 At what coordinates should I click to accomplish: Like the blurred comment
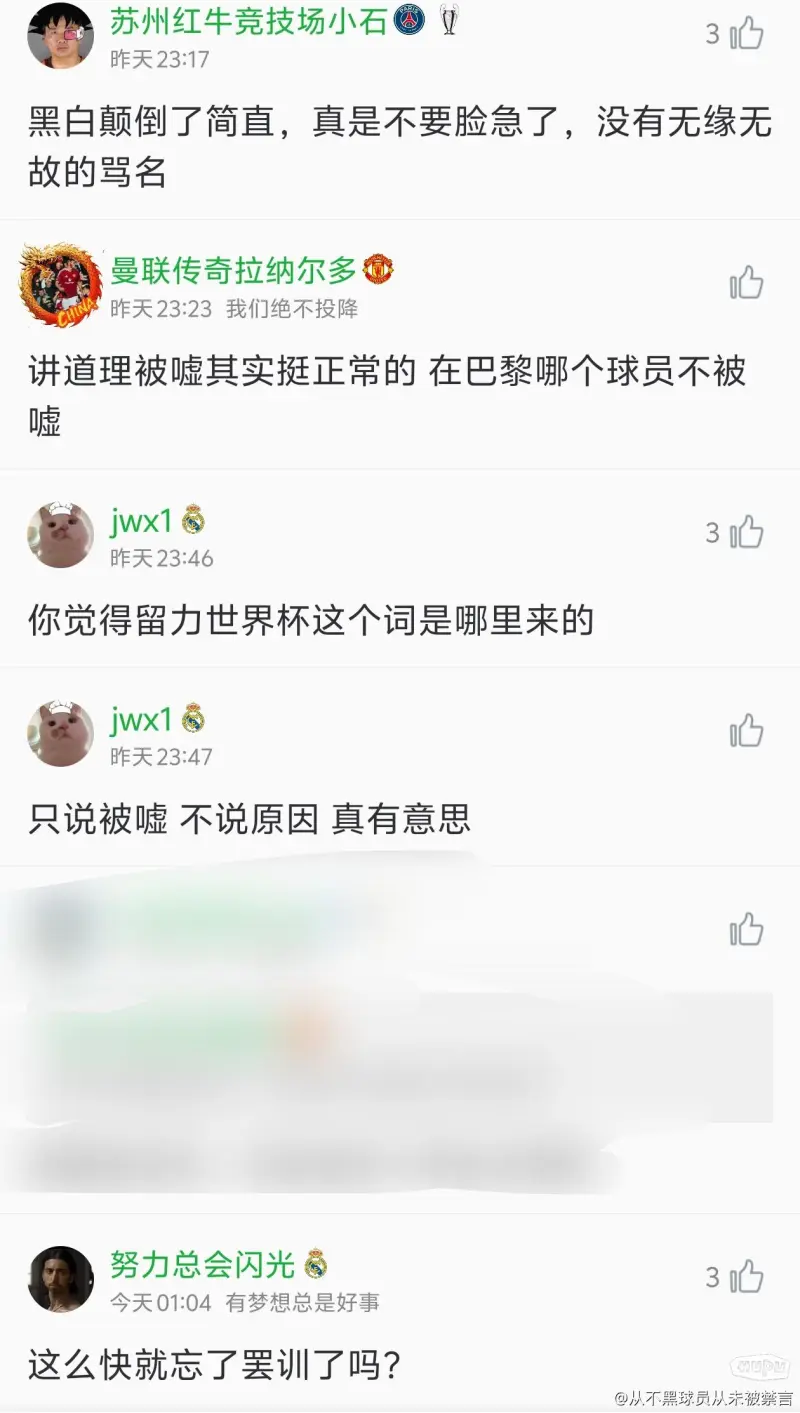(x=746, y=931)
